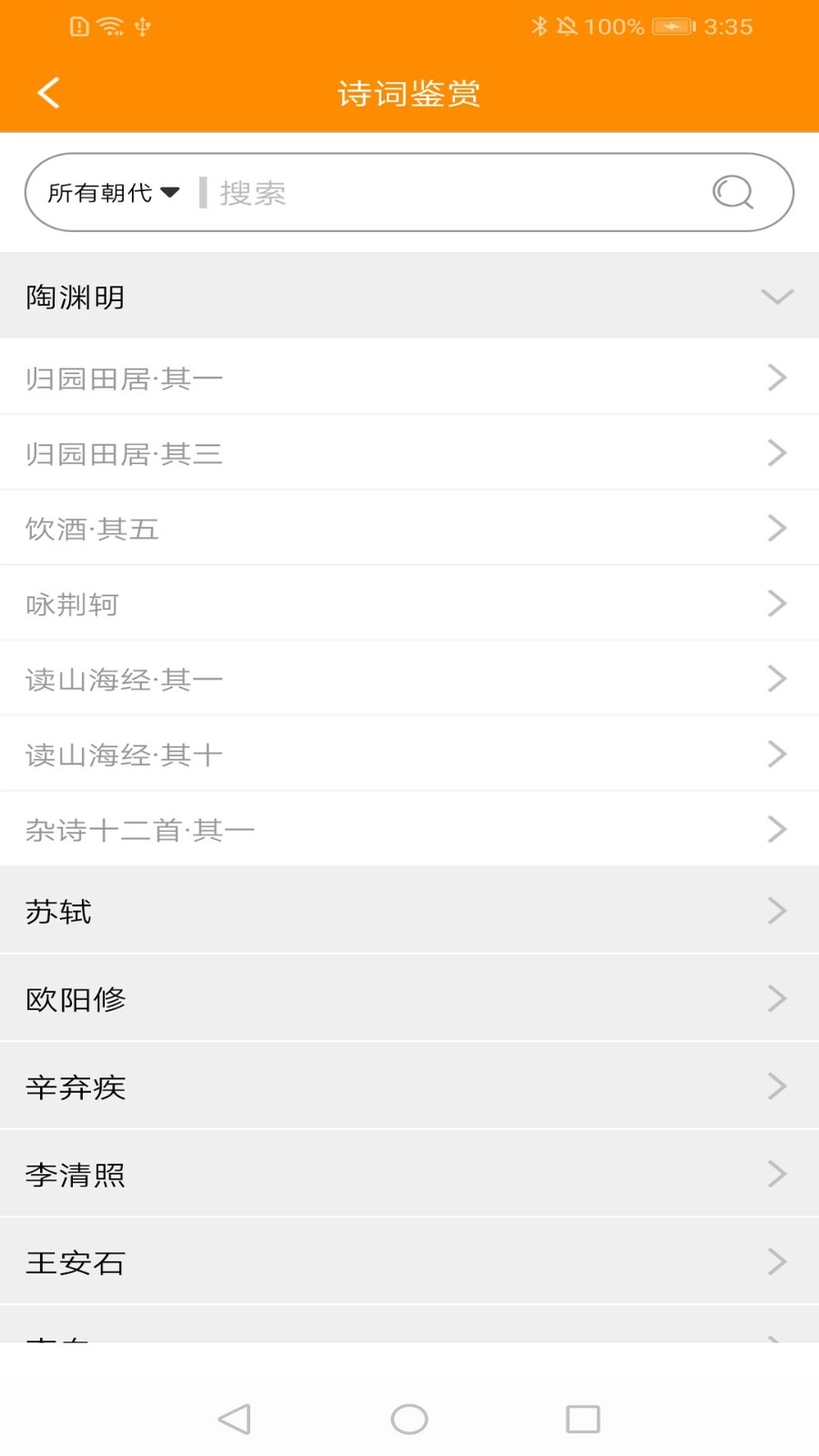Screen dimensions: 819x1456
Task: Open the poem 咏荆轲
Action: point(409,603)
